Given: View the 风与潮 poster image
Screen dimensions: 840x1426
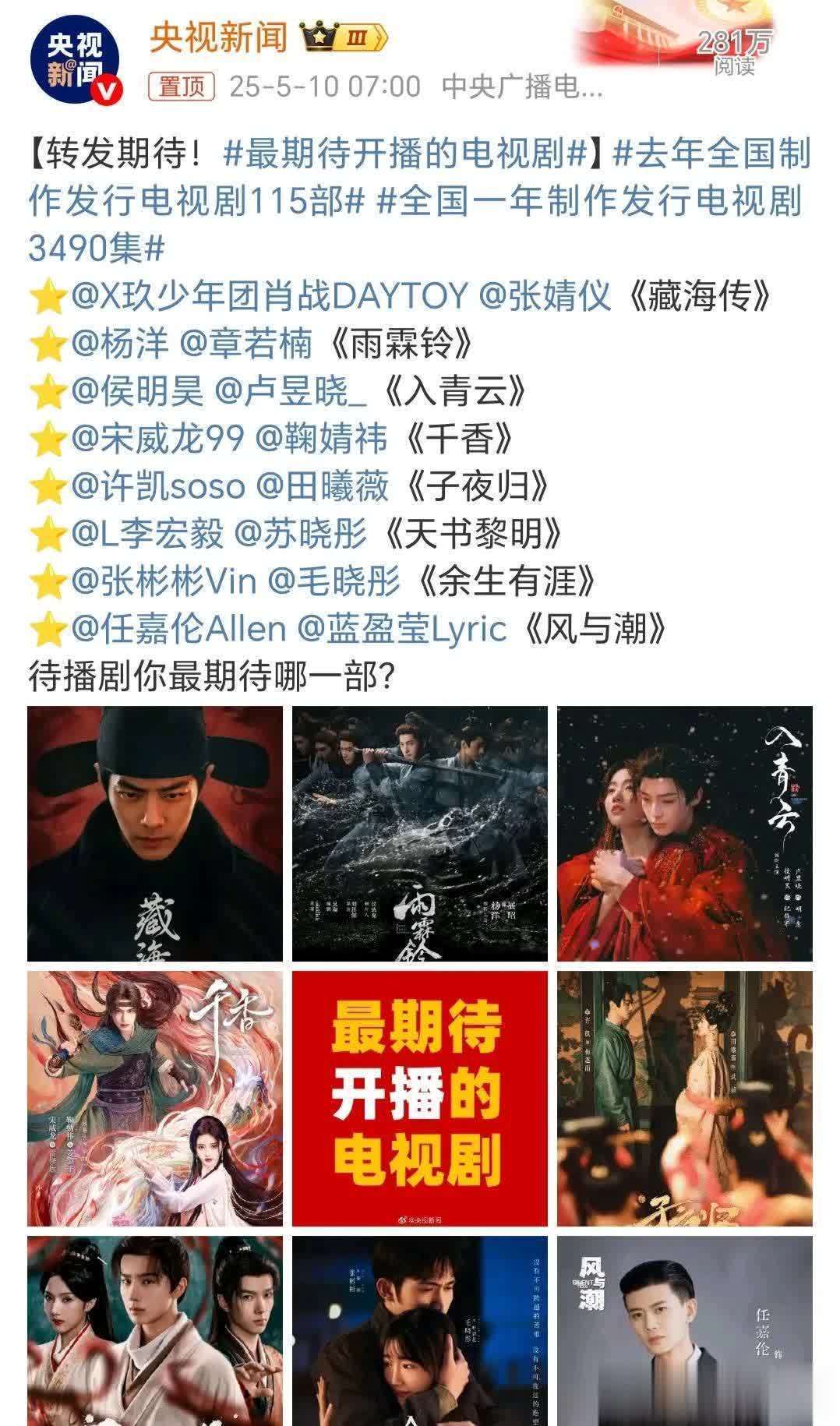Looking at the screenshot, I should pyautogui.click(x=684, y=1332).
